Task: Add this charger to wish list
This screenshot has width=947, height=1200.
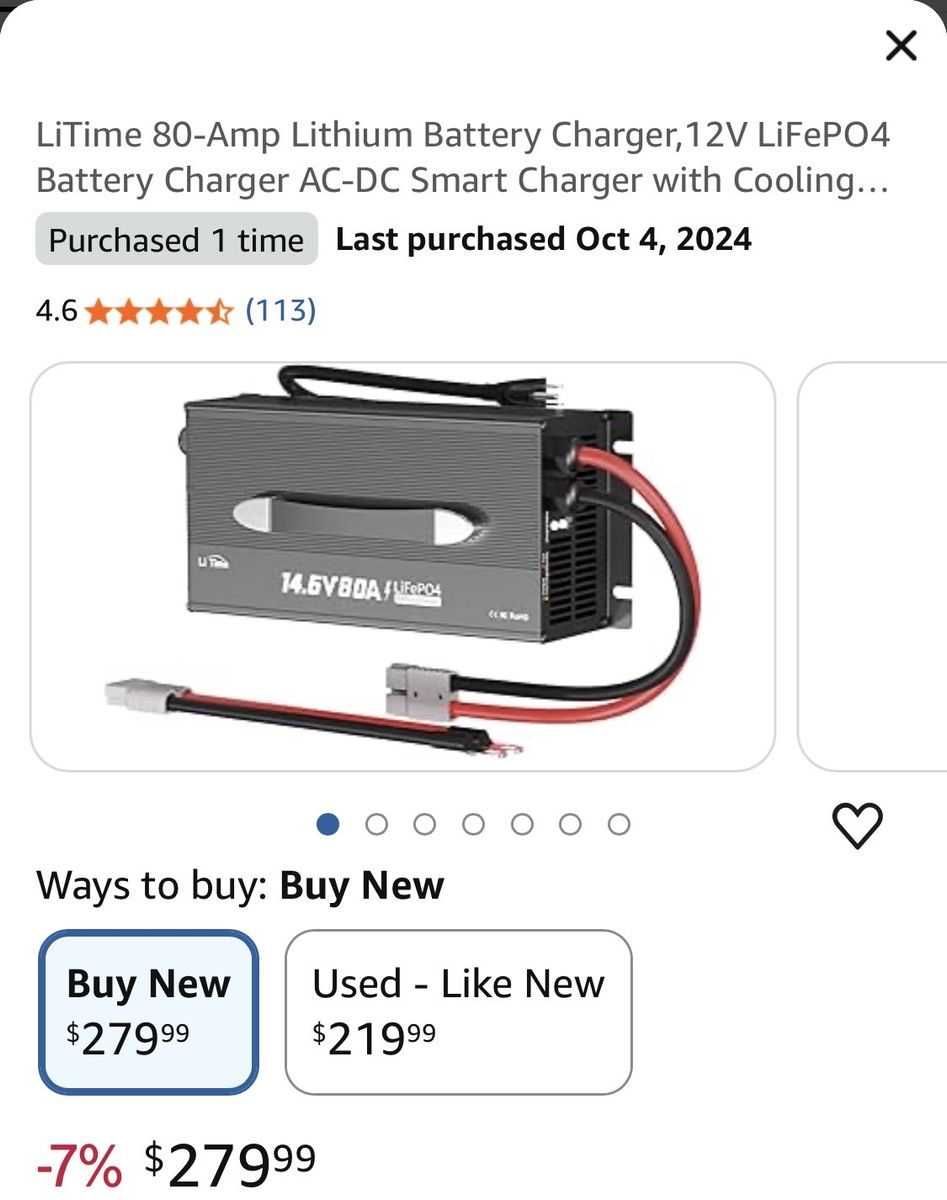Action: (x=857, y=826)
